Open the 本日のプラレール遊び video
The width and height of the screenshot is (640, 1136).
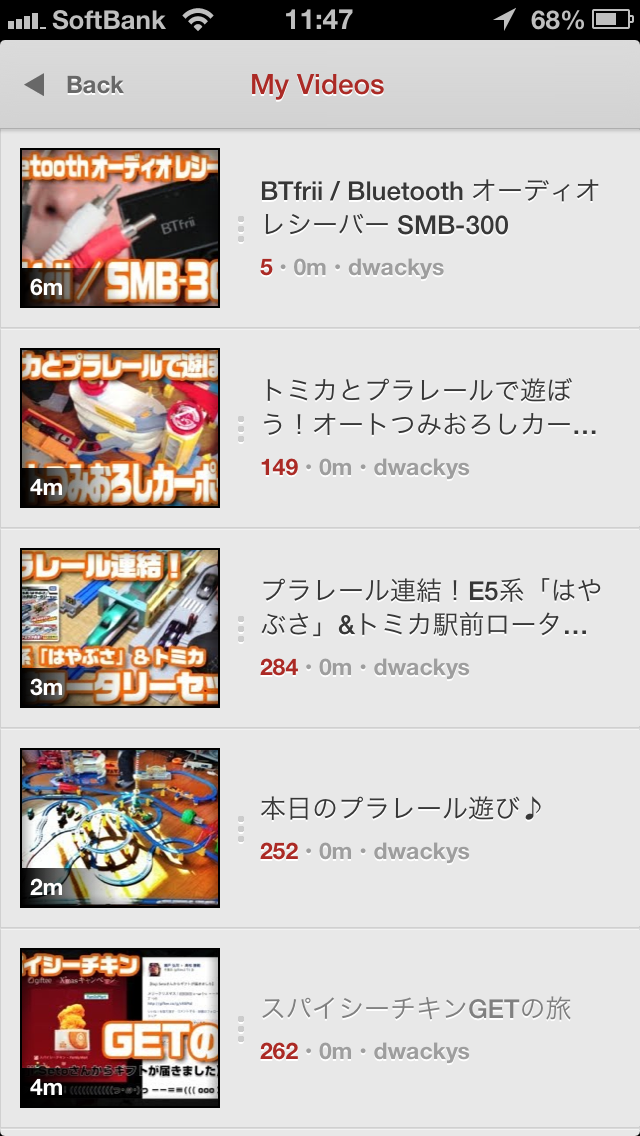[320, 828]
